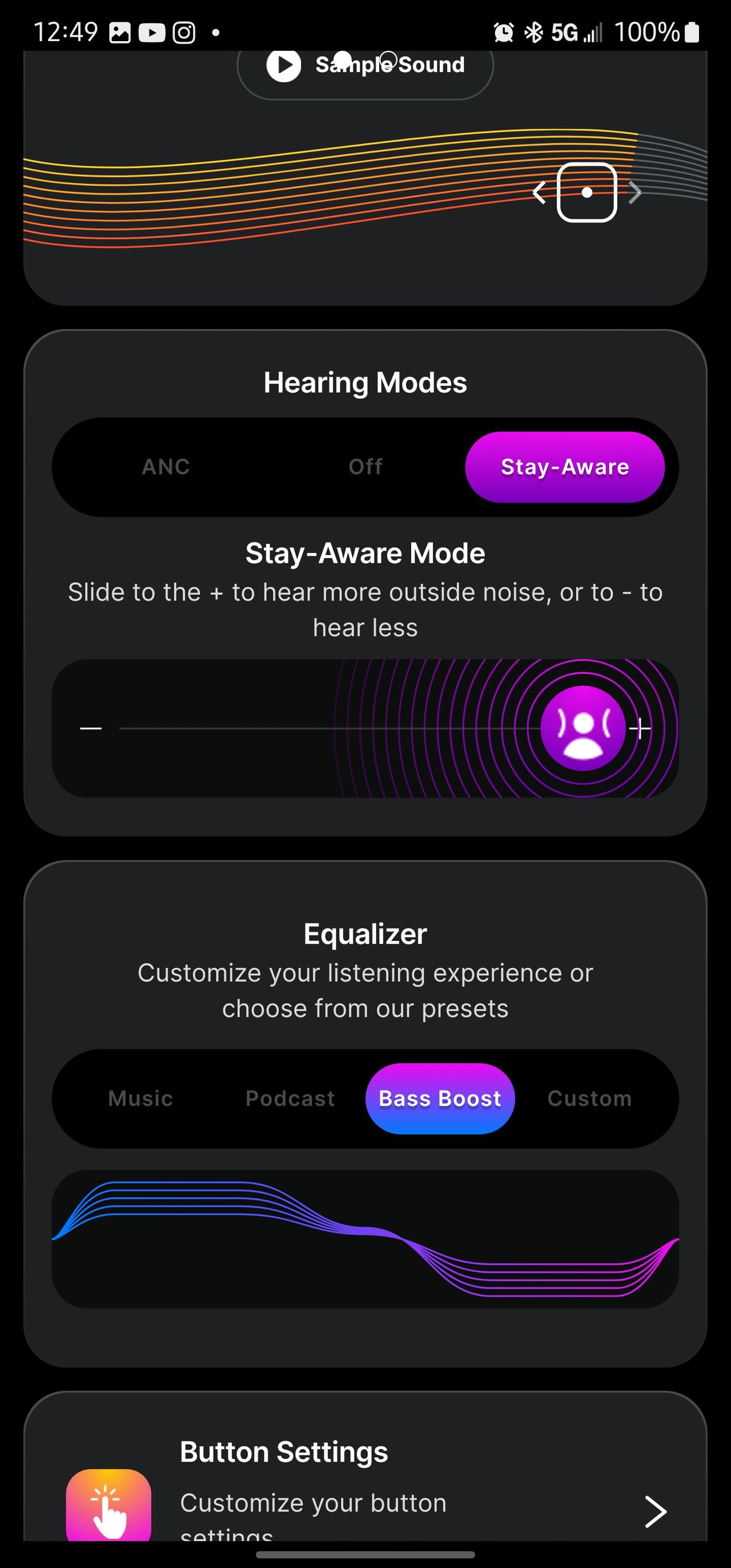Tap the Stay-Aware slider knob
Screen dimensions: 731x1568
click(583, 728)
